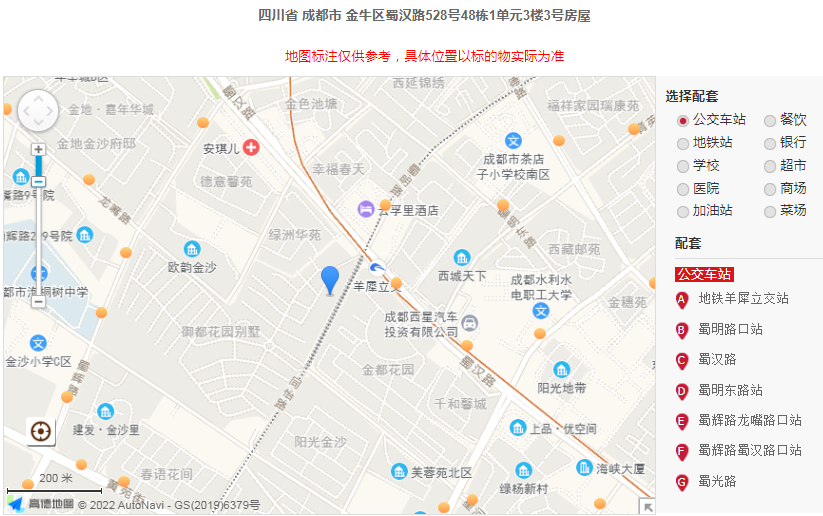Select the 超市 radio option
This screenshot has width=823, height=516.
[x=770, y=166]
